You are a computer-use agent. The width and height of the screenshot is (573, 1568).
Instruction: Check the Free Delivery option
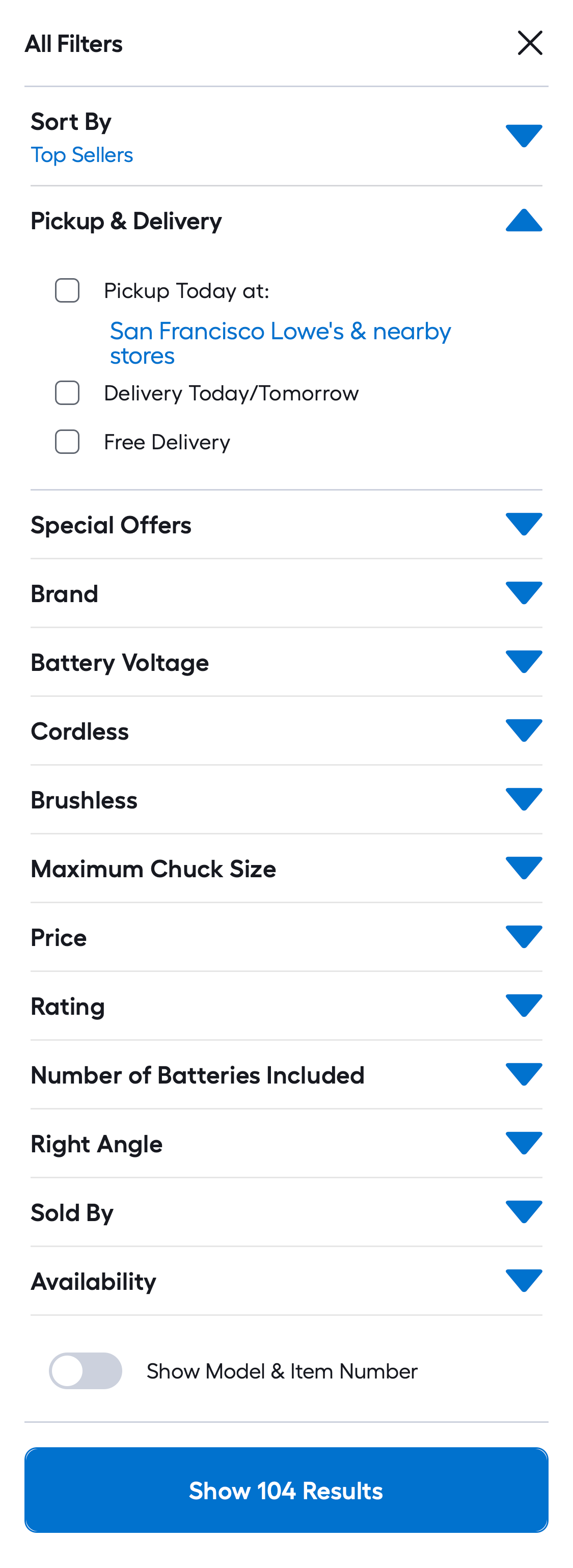tap(67, 442)
